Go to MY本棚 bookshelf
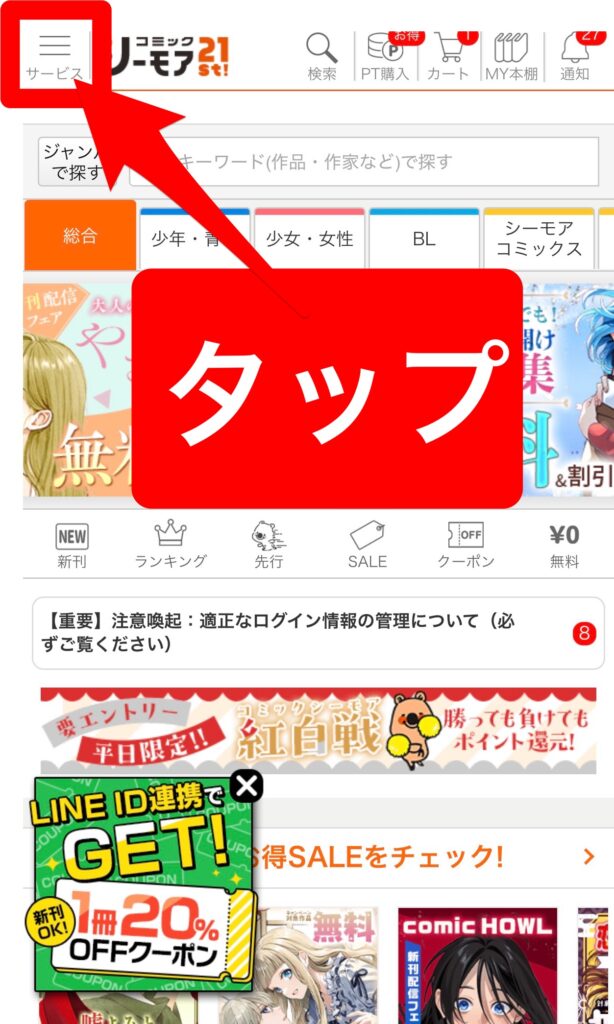Image resolution: width=614 pixels, height=1024 pixels. coord(511,55)
